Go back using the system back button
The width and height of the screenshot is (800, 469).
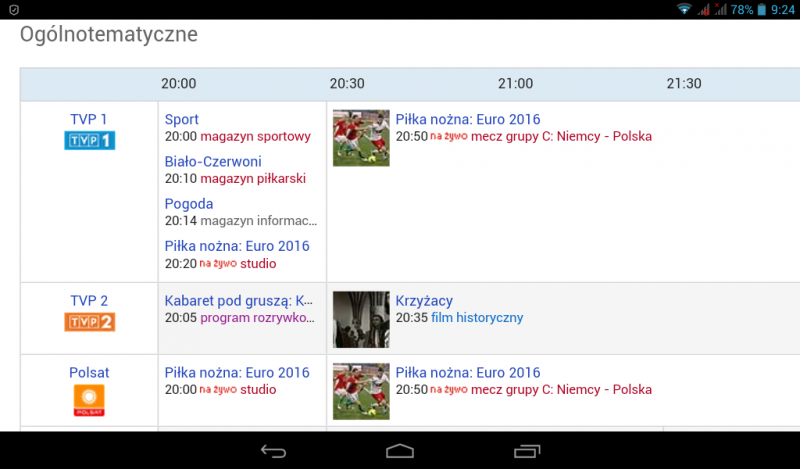[273, 451]
